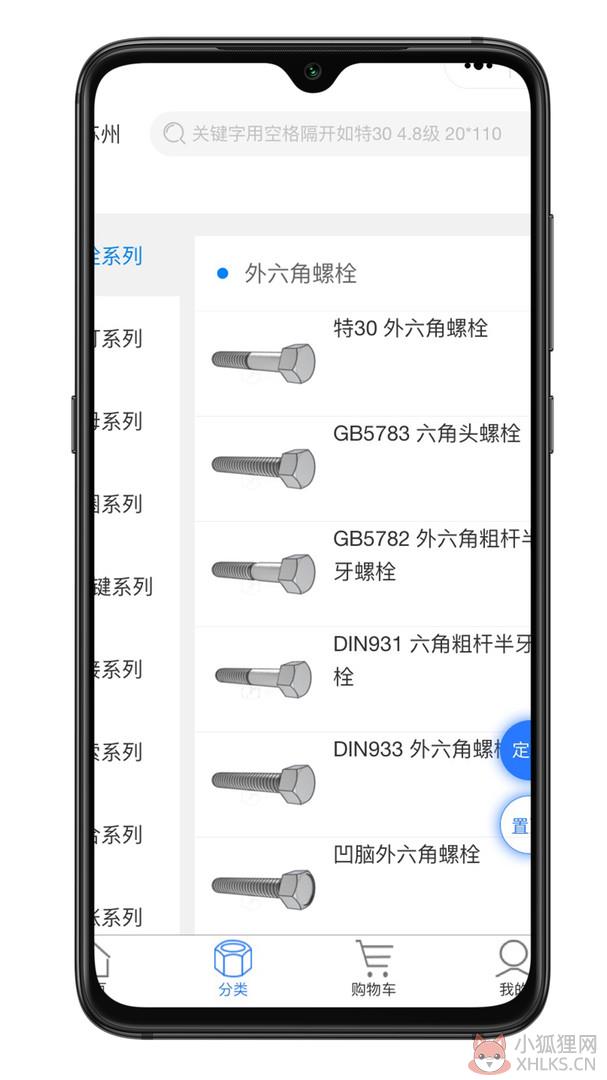The width and height of the screenshot is (607, 1080).
Task: Change the 苏州 location
Action: [107, 133]
